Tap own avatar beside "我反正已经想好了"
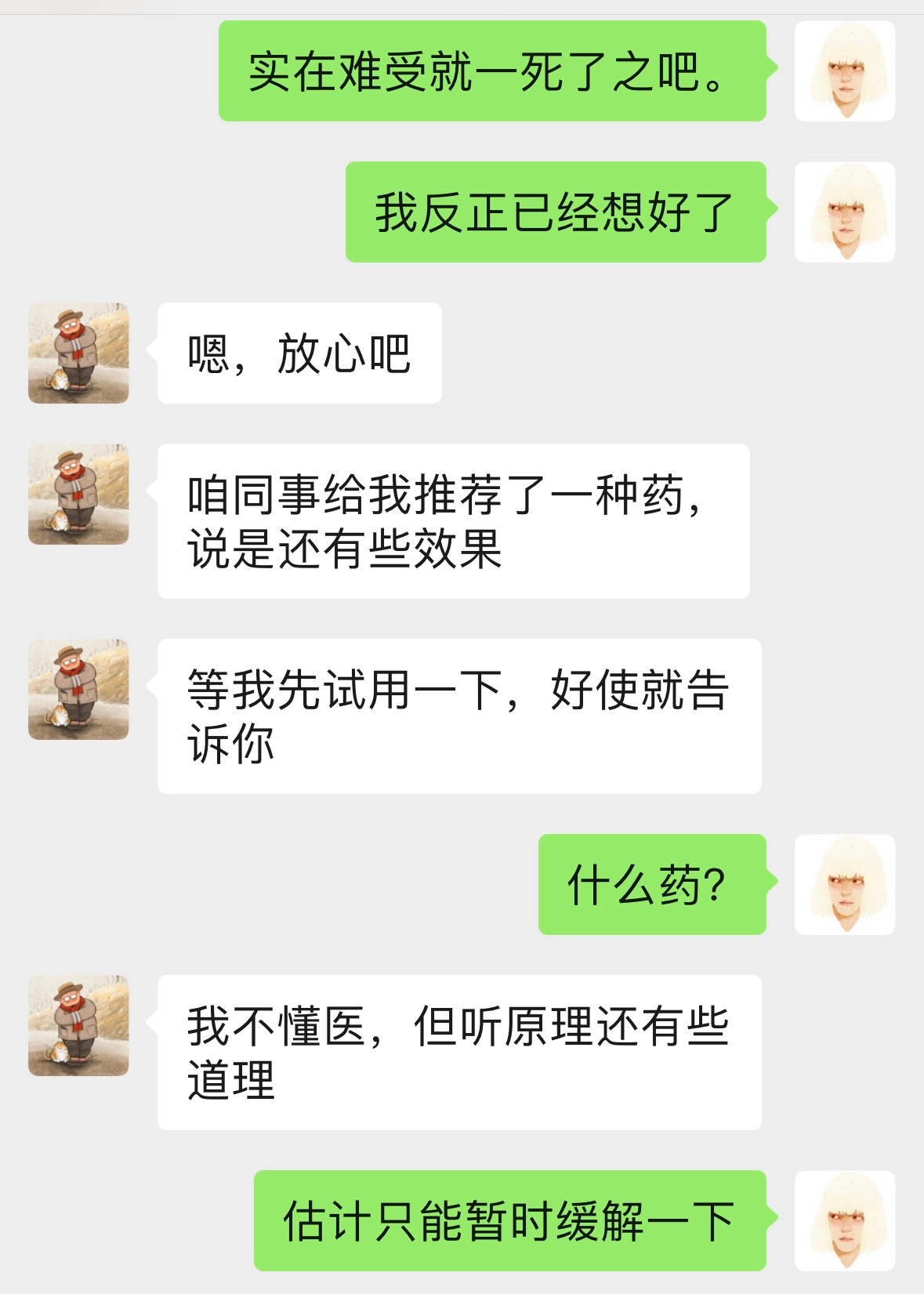Viewport: 924px width, 1294px height. point(844,212)
